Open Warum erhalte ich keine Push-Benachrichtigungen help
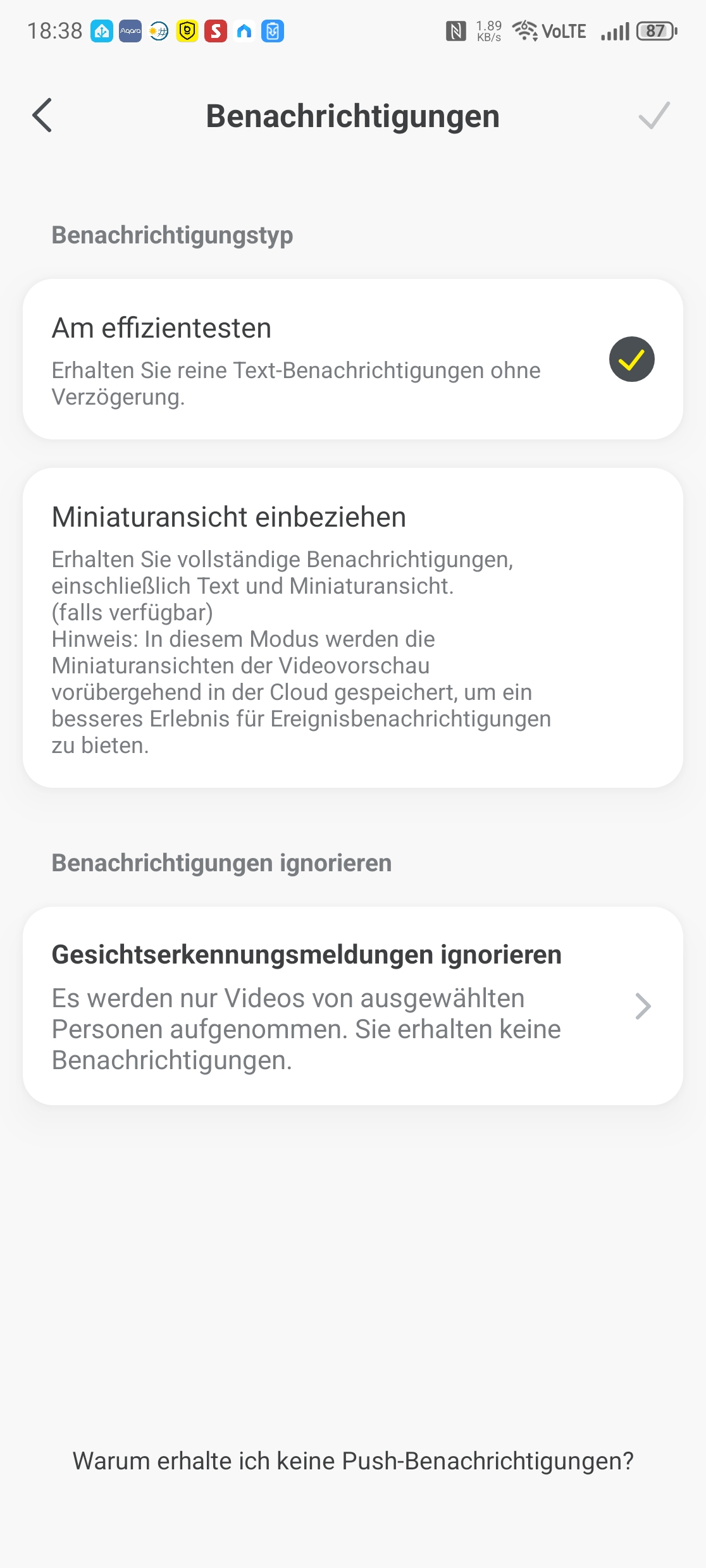Viewport: 706px width, 1568px height. click(x=353, y=1461)
